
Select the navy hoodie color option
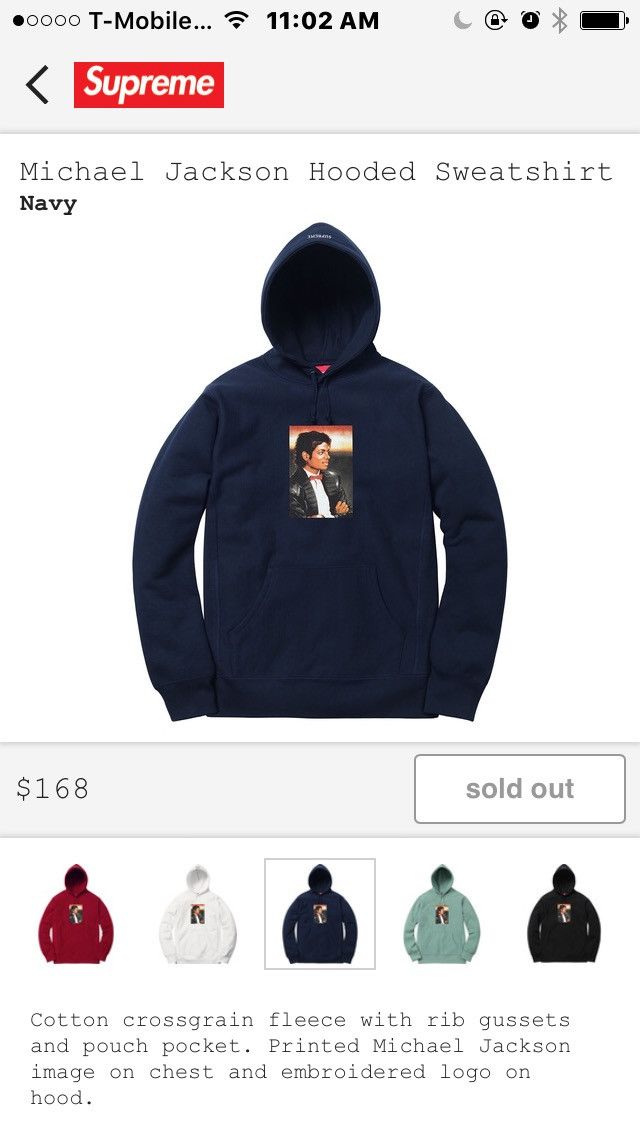click(320, 914)
